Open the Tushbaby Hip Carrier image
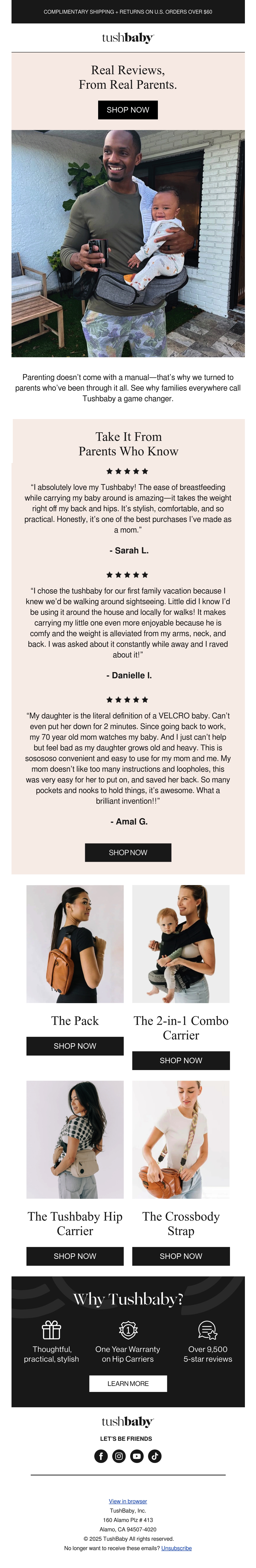The image size is (256, 1568). pyautogui.click(x=75, y=1140)
